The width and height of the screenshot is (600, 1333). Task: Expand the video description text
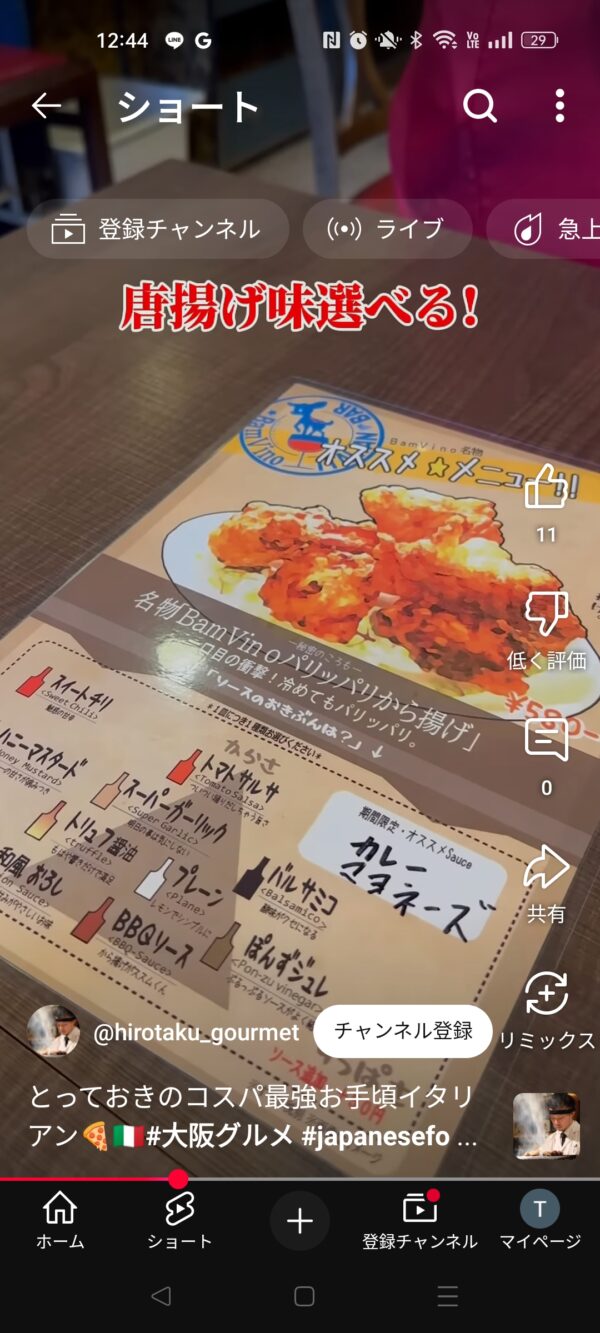click(250, 1117)
